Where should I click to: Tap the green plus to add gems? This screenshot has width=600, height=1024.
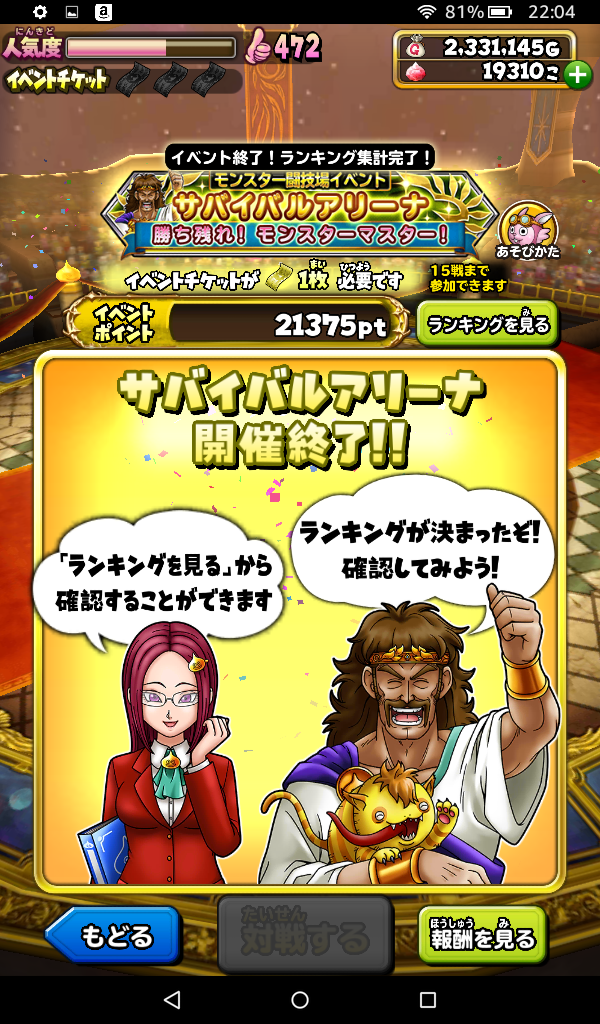578,74
